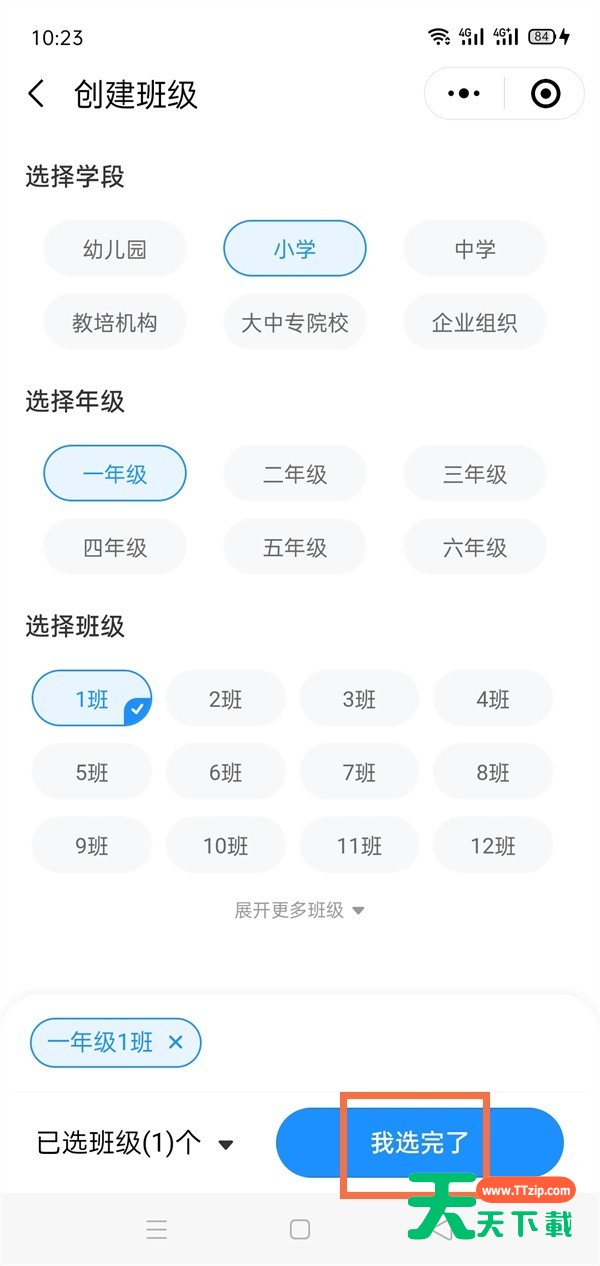Open the system recent apps menu button
Image resolution: width=600 pixels, height=1266 pixels.
point(157,1229)
